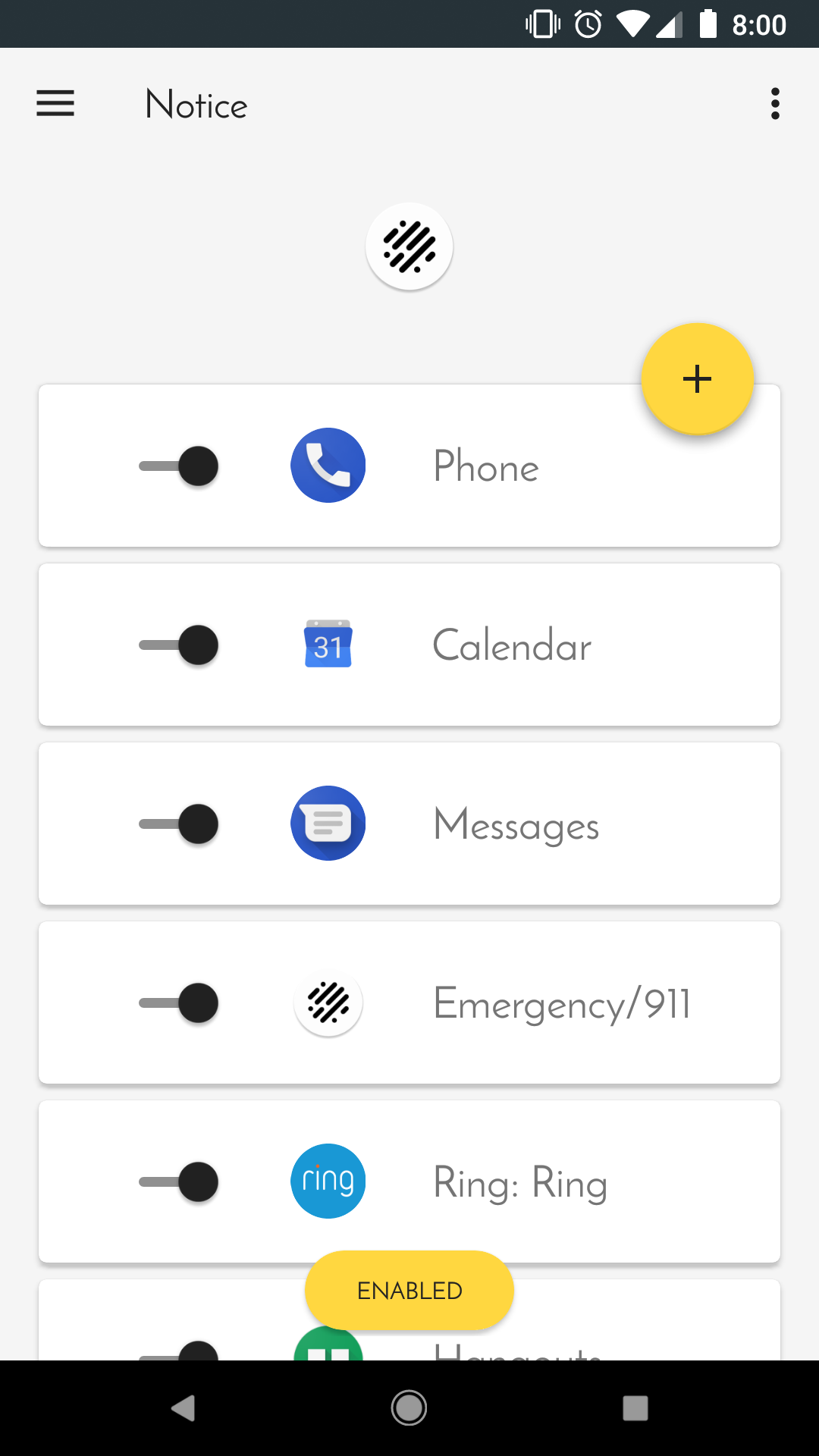819x1456 pixels.
Task: Select the Ring app icon
Action: pyautogui.click(x=328, y=1181)
